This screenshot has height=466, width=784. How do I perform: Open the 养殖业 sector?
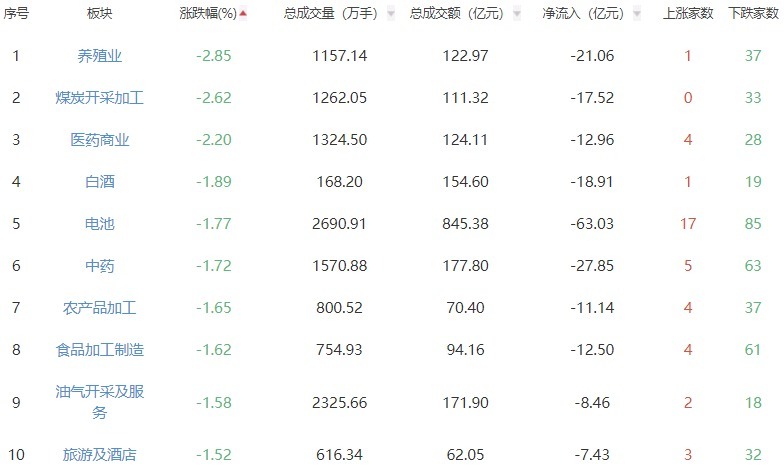tap(99, 56)
